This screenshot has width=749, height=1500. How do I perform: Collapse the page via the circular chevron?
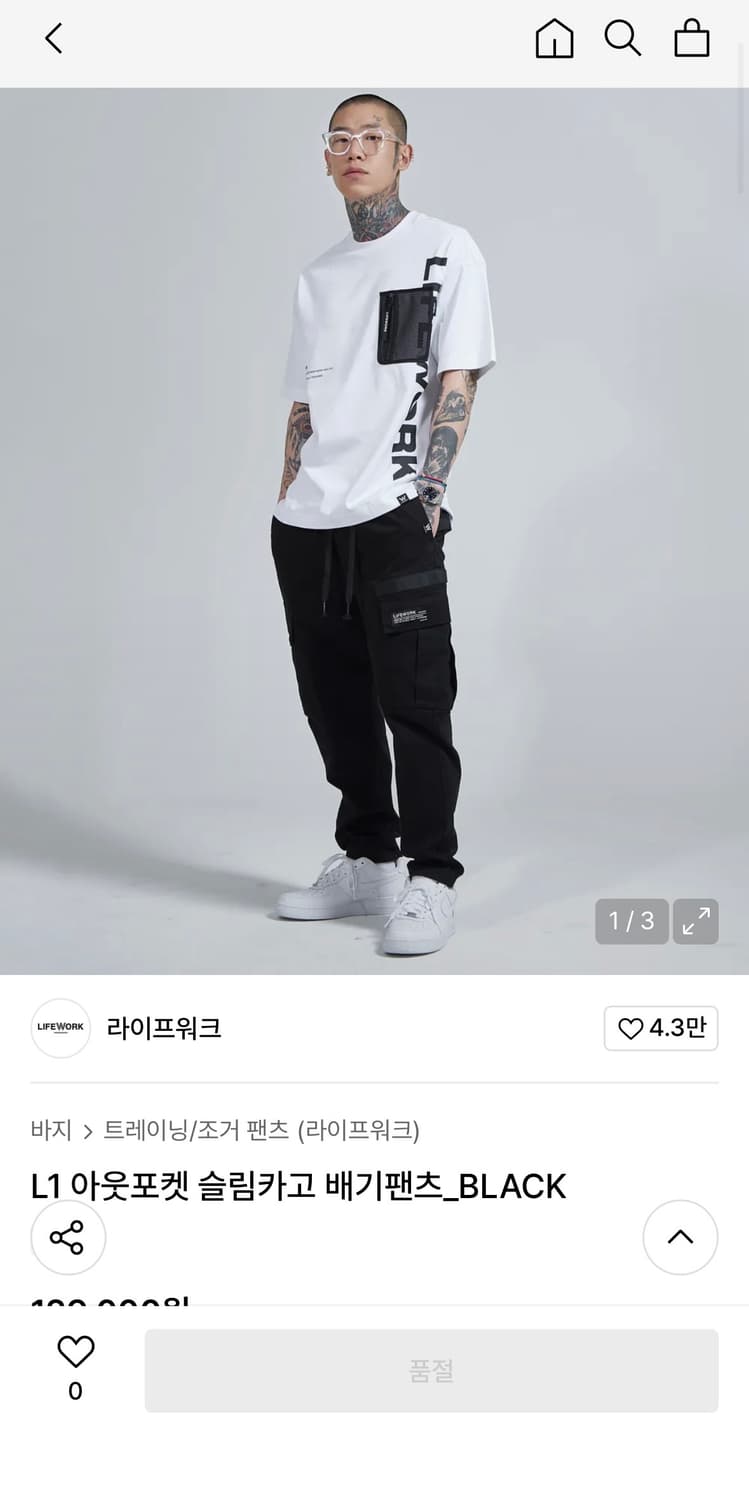[680, 1237]
